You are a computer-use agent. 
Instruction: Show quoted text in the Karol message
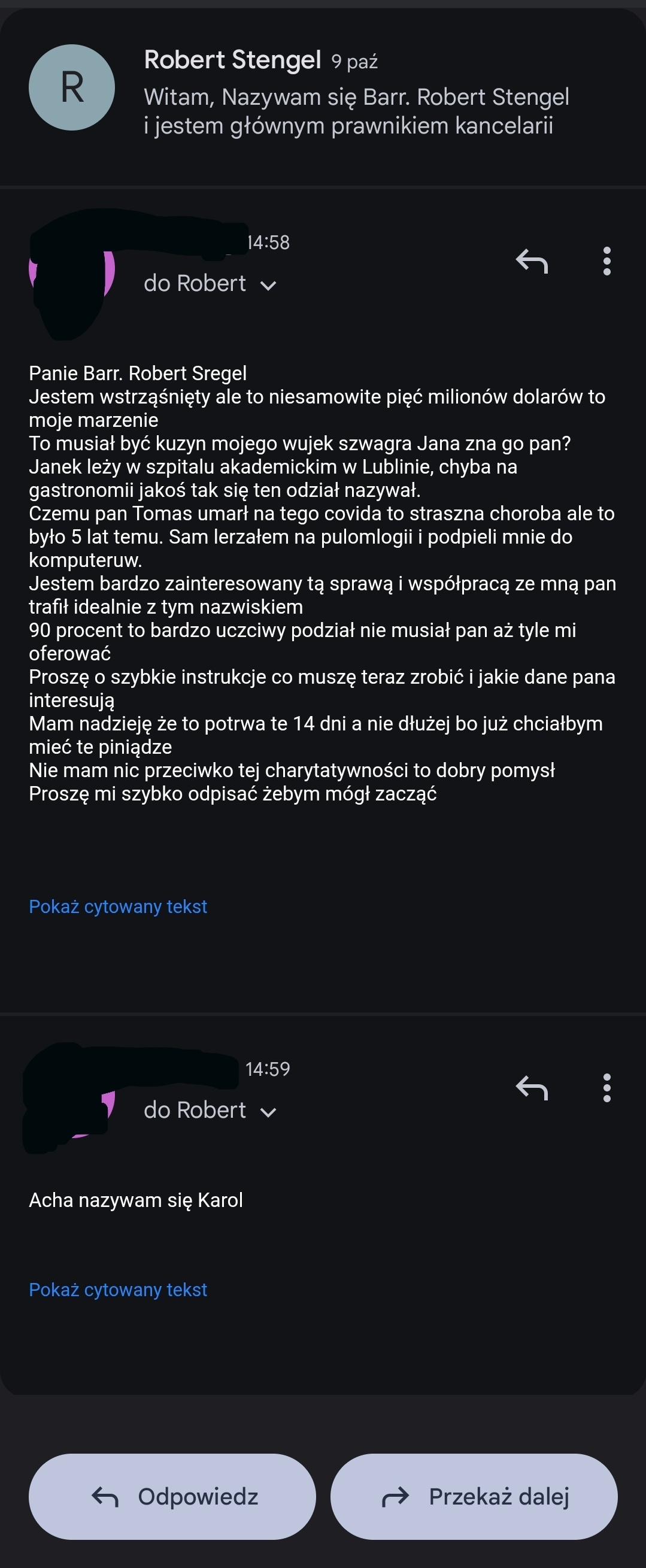pos(118,1289)
